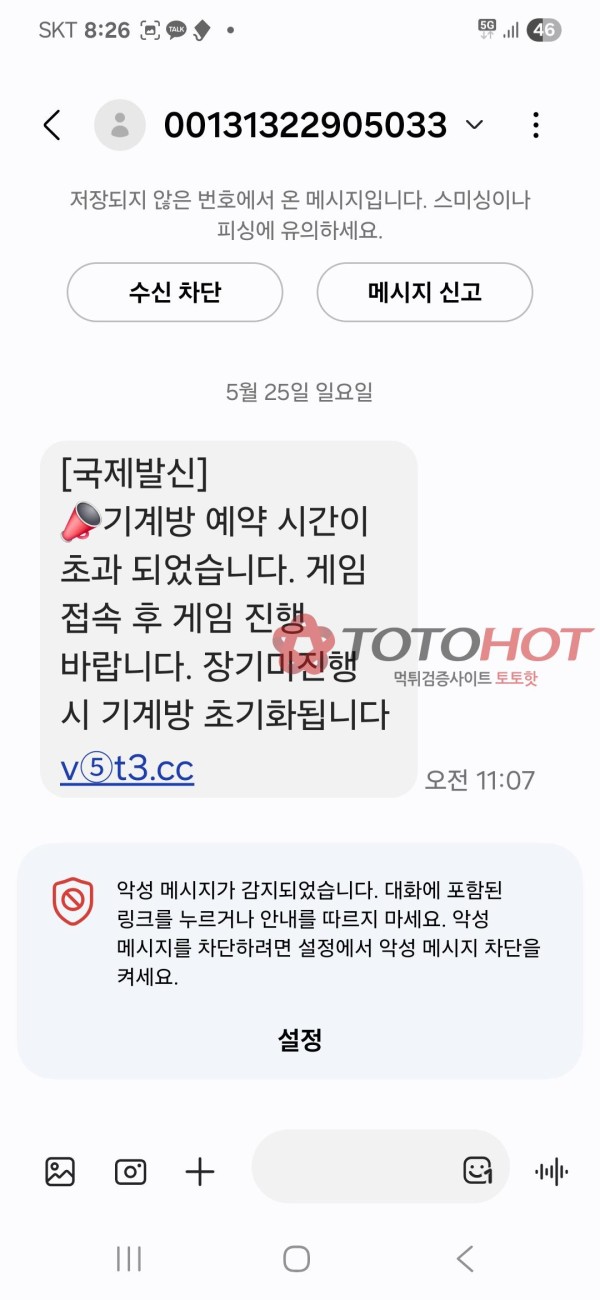Open the plus attachments menu
This screenshot has width=600, height=1300.
click(200, 1171)
